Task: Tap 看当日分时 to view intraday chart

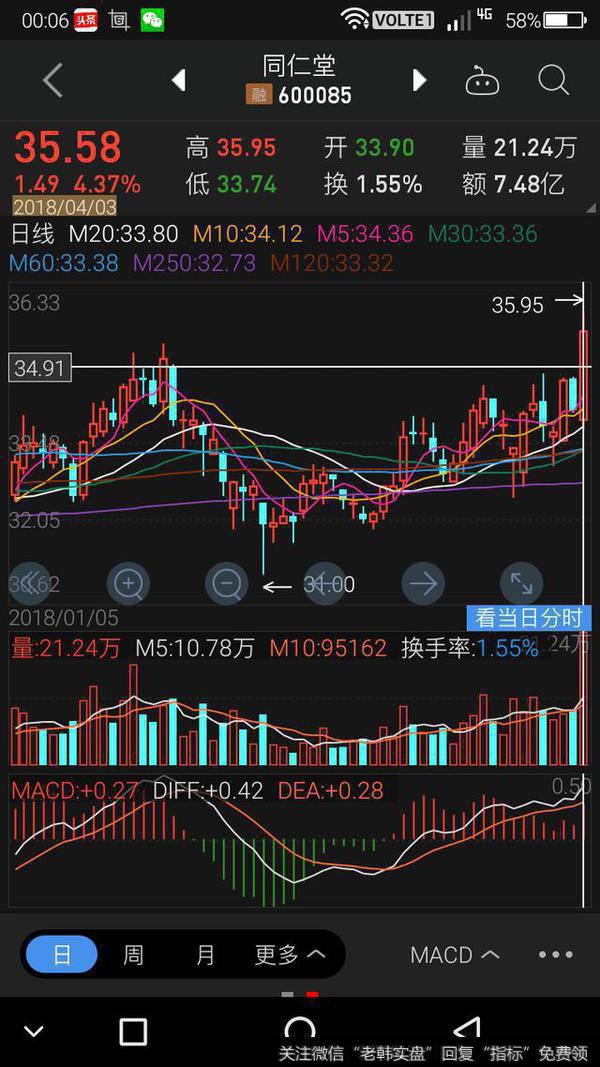Action: tap(529, 618)
